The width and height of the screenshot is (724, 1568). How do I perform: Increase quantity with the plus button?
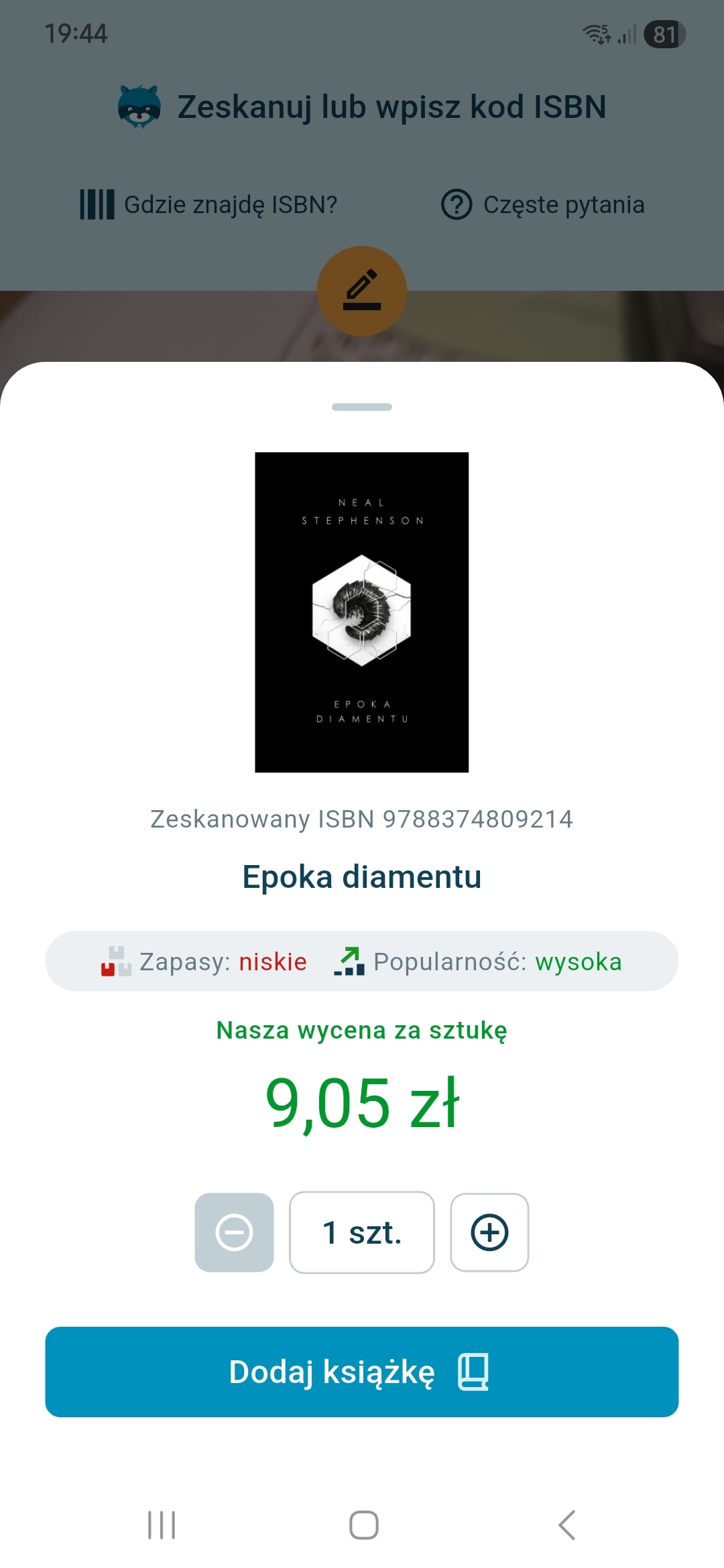tap(489, 1232)
